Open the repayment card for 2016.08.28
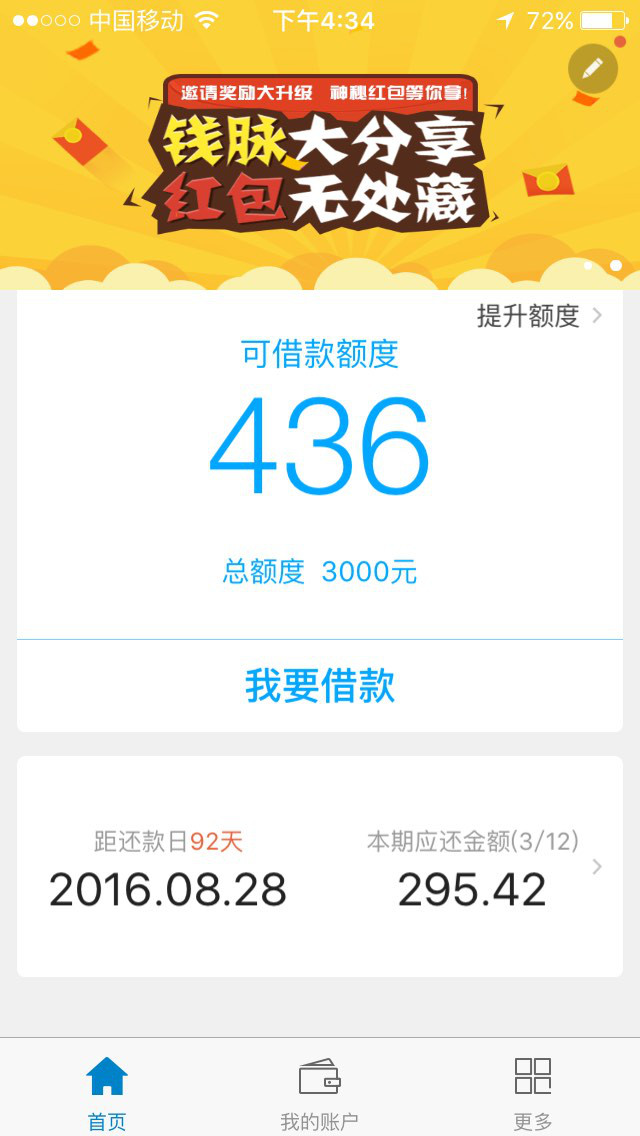Viewport: 640px width, 1136px height. click(x=320, y=867)
